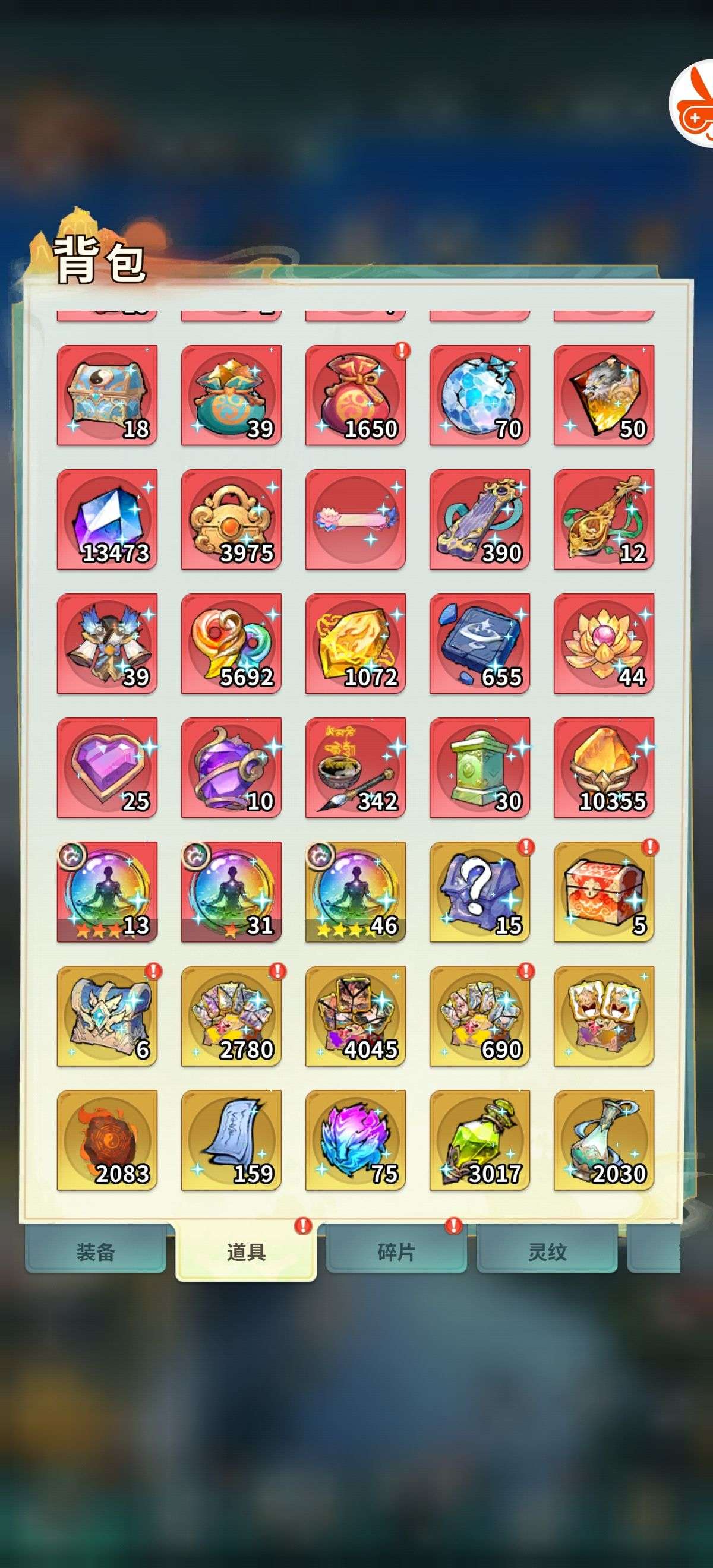Screen dimensions: 713x1568
Task: Open the golden lock item with 3975
Action: pos(231,519)
